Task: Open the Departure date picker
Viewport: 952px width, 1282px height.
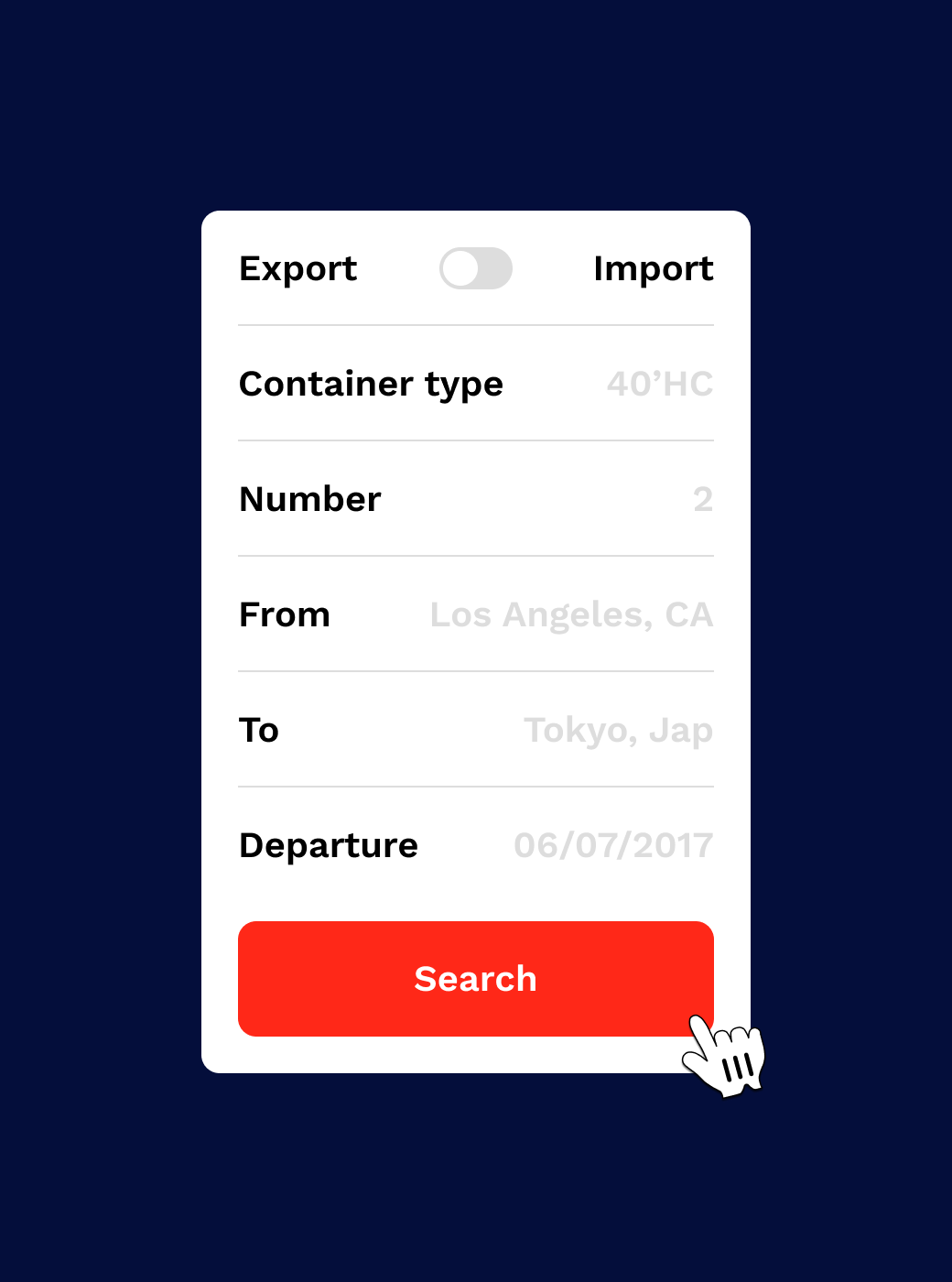Action: pos(612,845)
